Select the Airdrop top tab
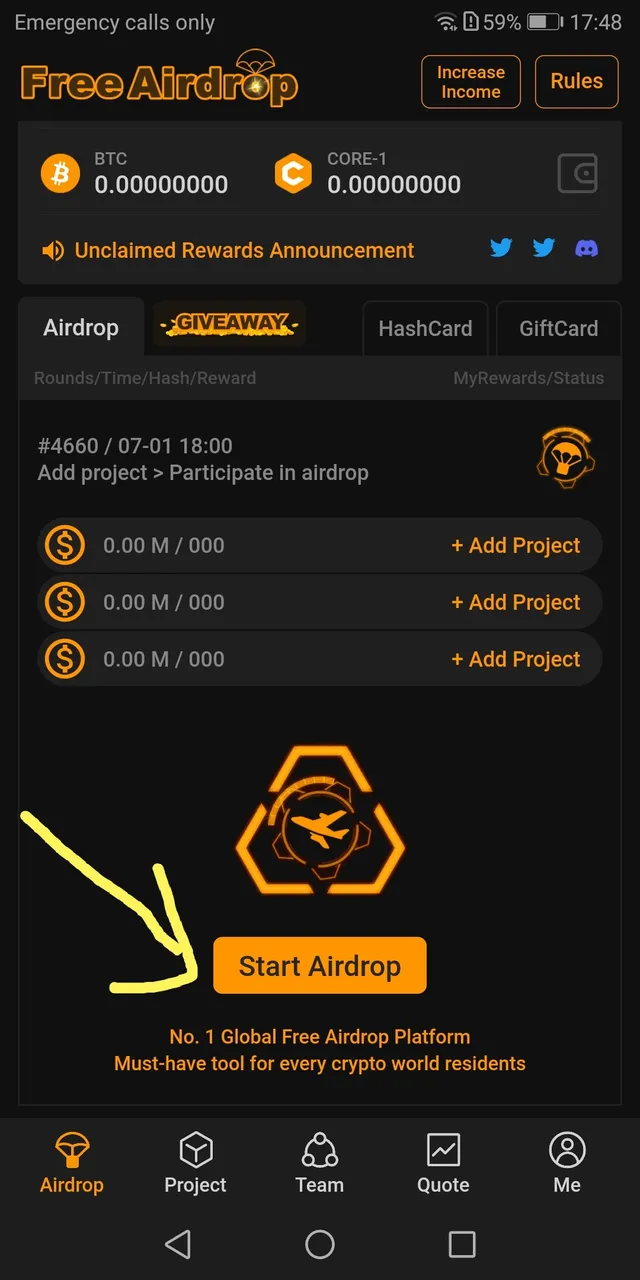 coord(81,328)
